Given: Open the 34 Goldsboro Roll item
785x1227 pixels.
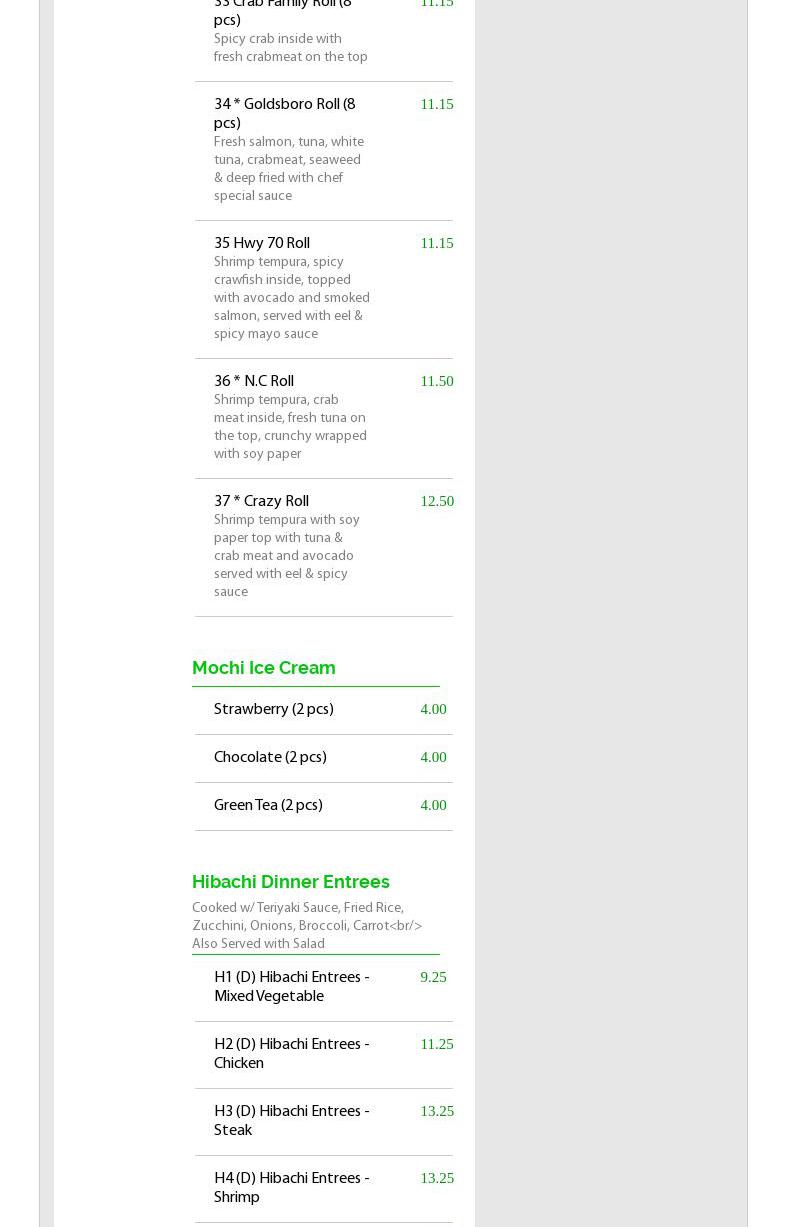Looking at the screenshot, I should 285,113.
